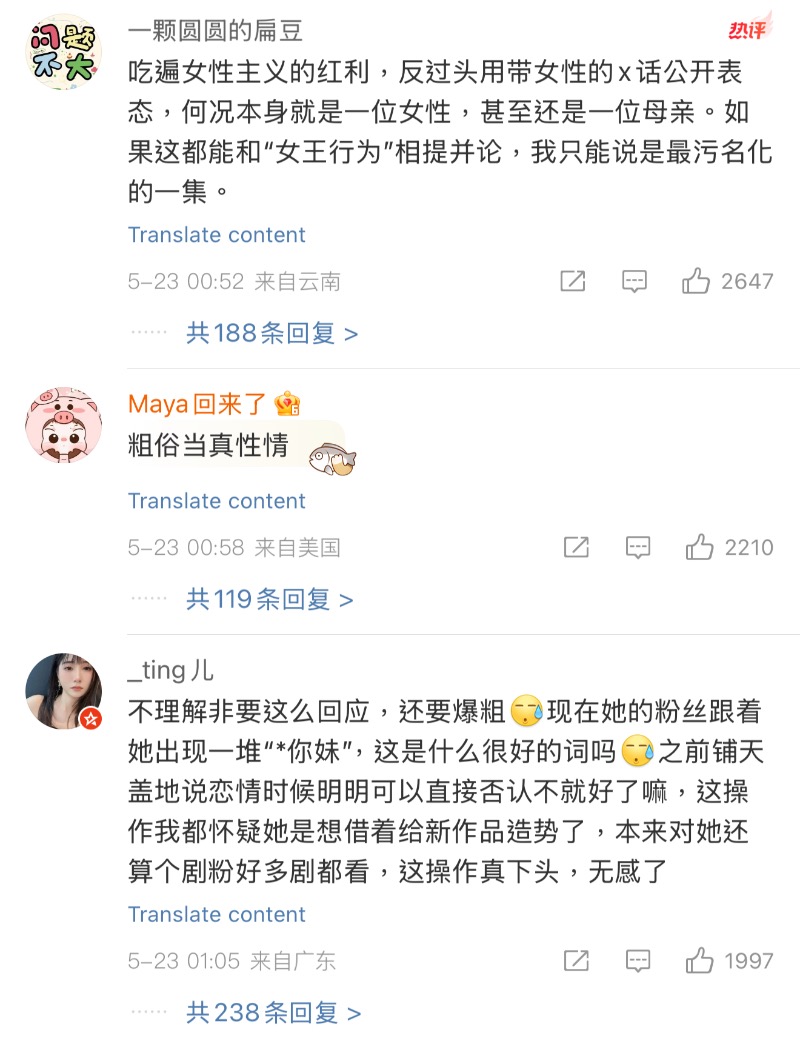Image resolution: width=800 pixels, height=1044 pixels.
Task: Reply to Maya回来了's comment
Action: (x=638, y=547)
